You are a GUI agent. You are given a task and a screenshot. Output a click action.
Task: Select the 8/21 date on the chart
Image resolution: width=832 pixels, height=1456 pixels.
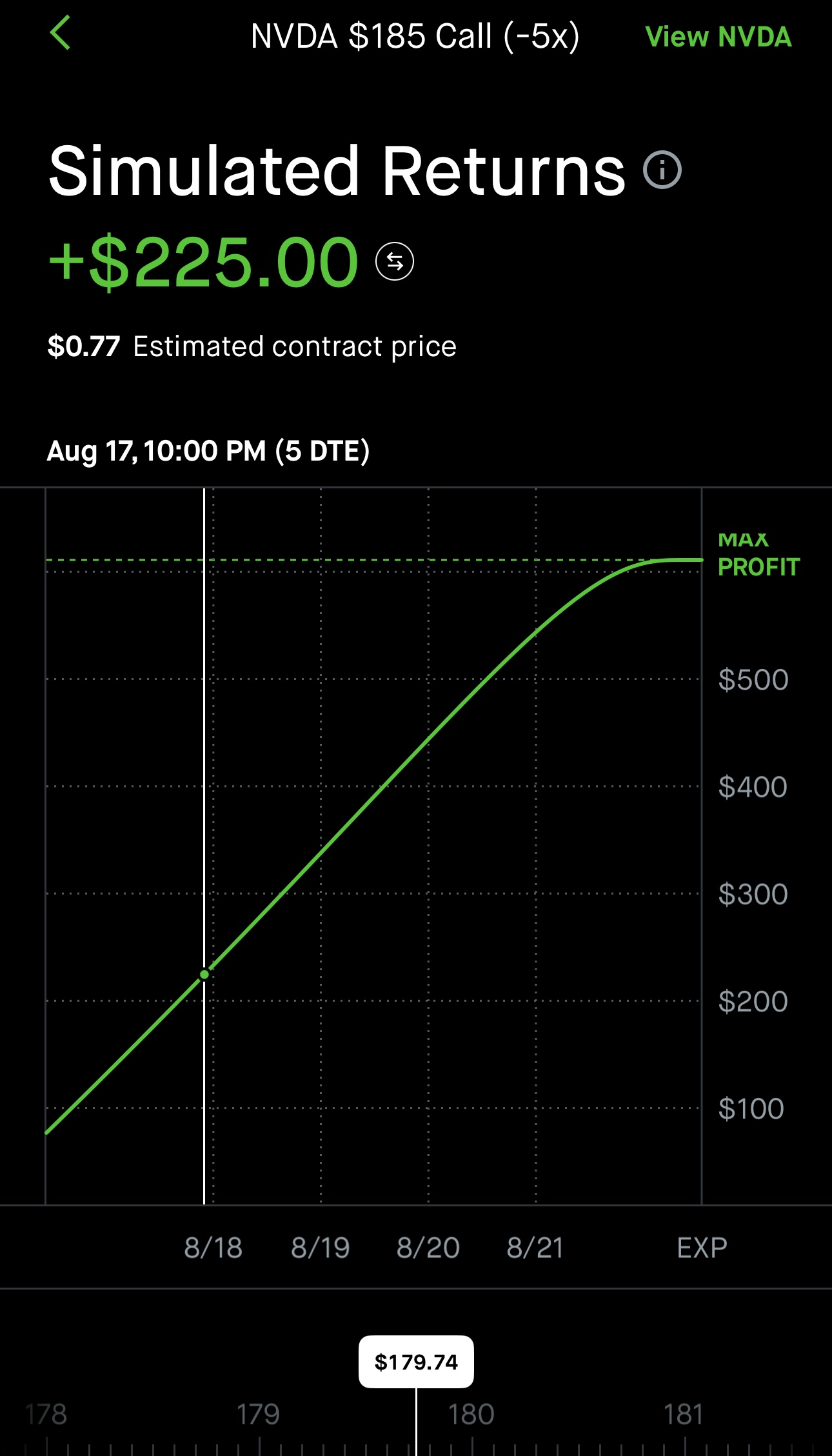(535, 1247)
